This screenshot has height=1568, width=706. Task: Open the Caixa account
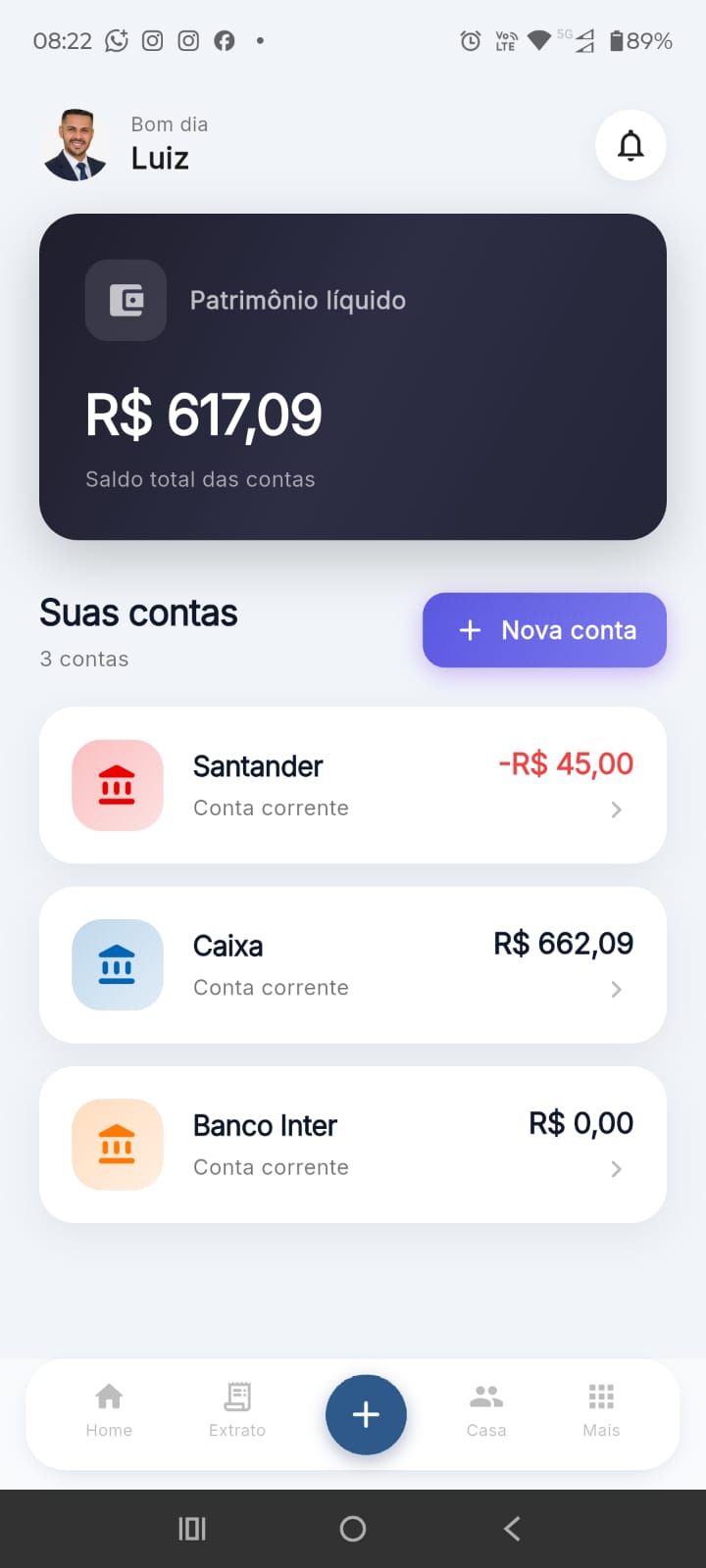click(353, 965)
